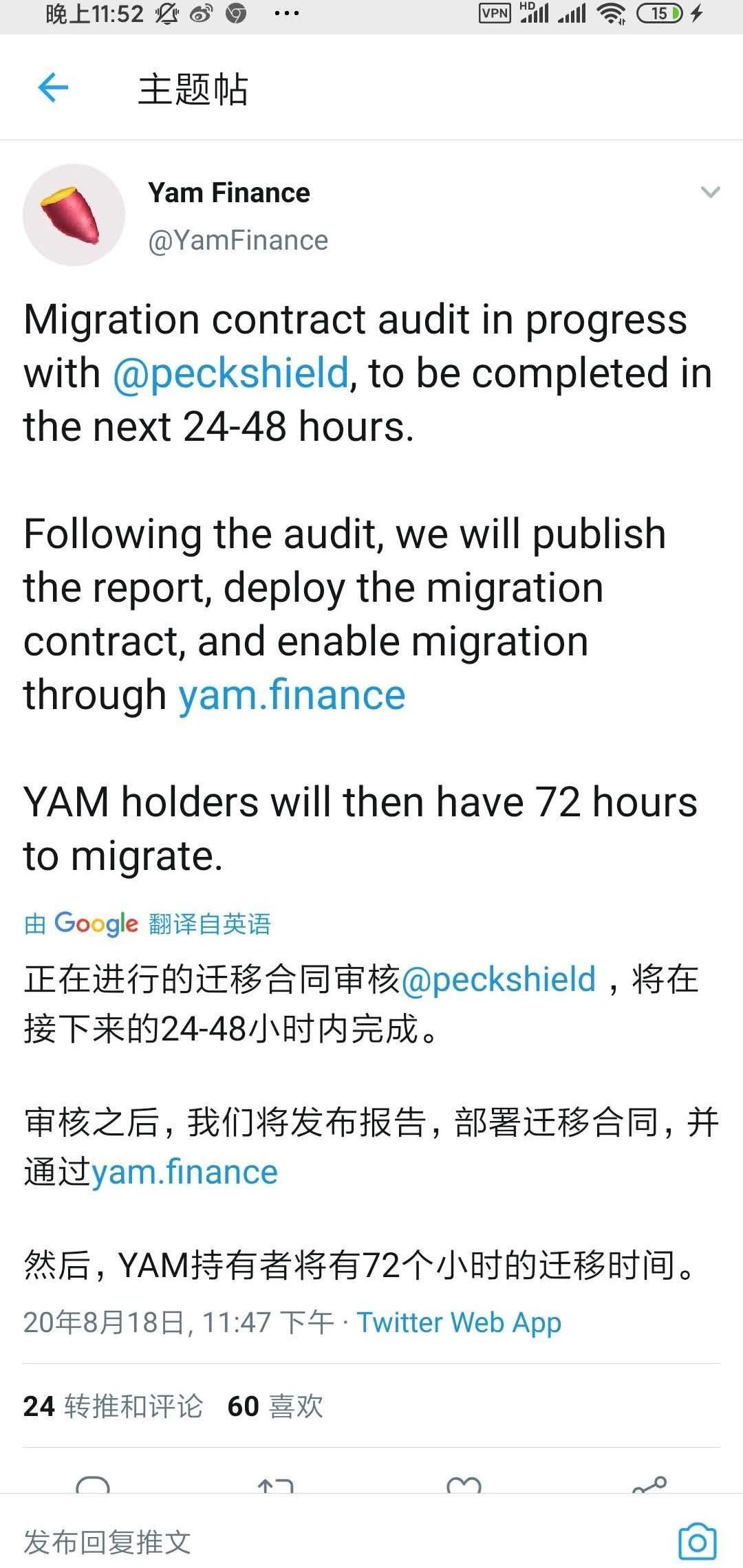The width and height of the screenshot is (743, 1568).
Task: Open the Twitter Web App source link
Action: pyautogui.click(x=459, y=1322)
